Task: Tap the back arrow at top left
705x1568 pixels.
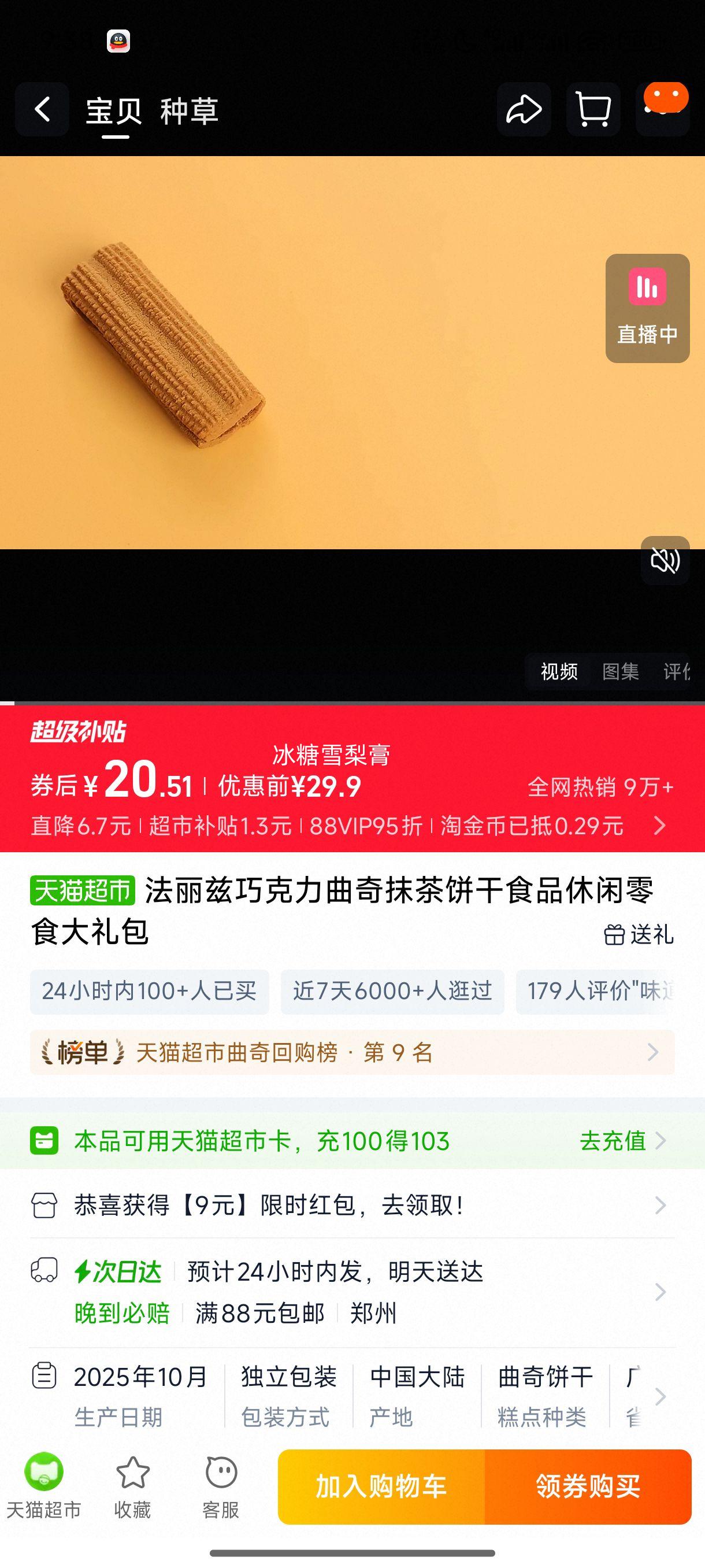Action: coord(42,110)
